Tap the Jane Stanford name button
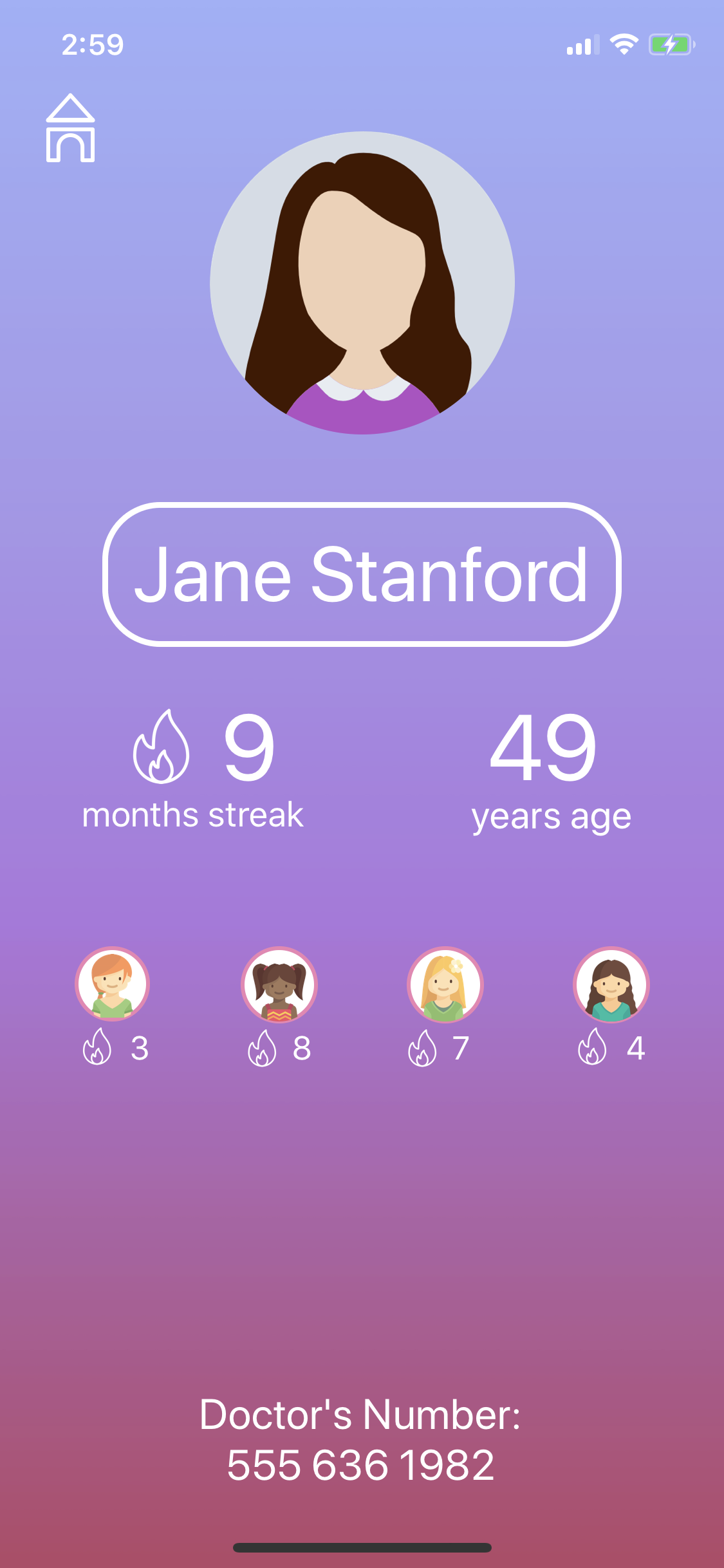Viewport: 724px width, 1568px height. click(362, 574)
